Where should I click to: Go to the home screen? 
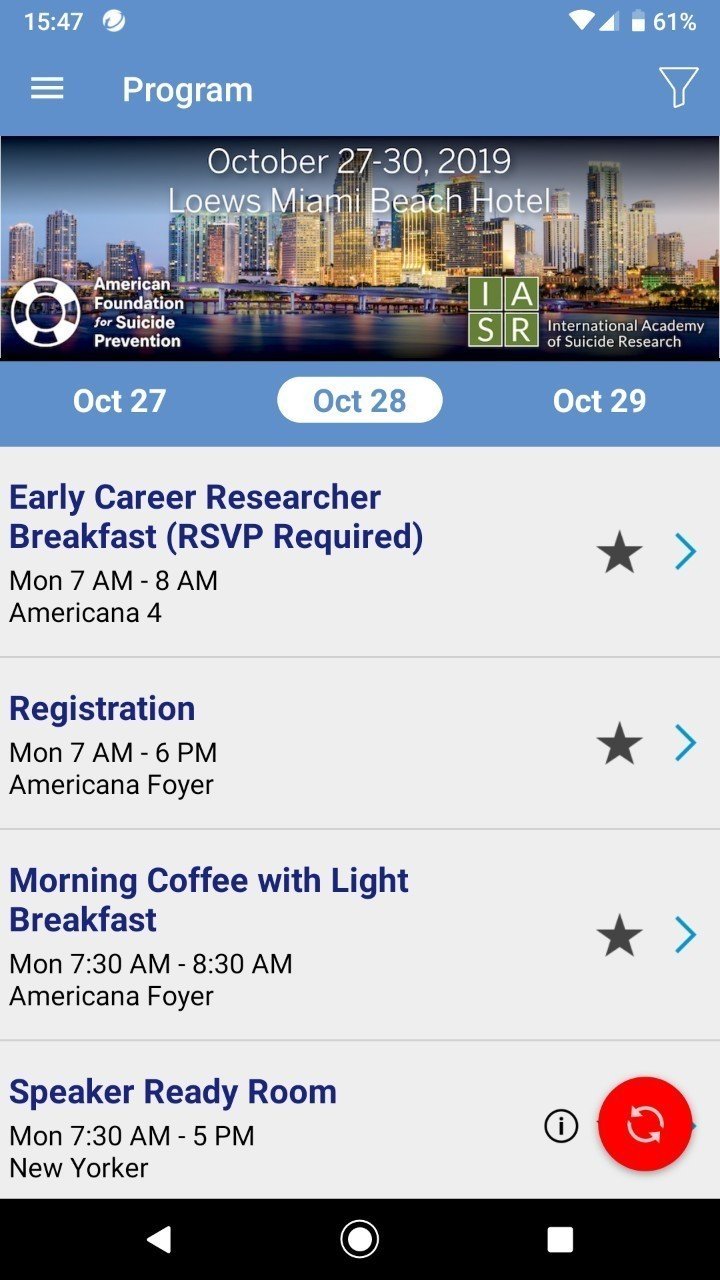[360, 1240]
